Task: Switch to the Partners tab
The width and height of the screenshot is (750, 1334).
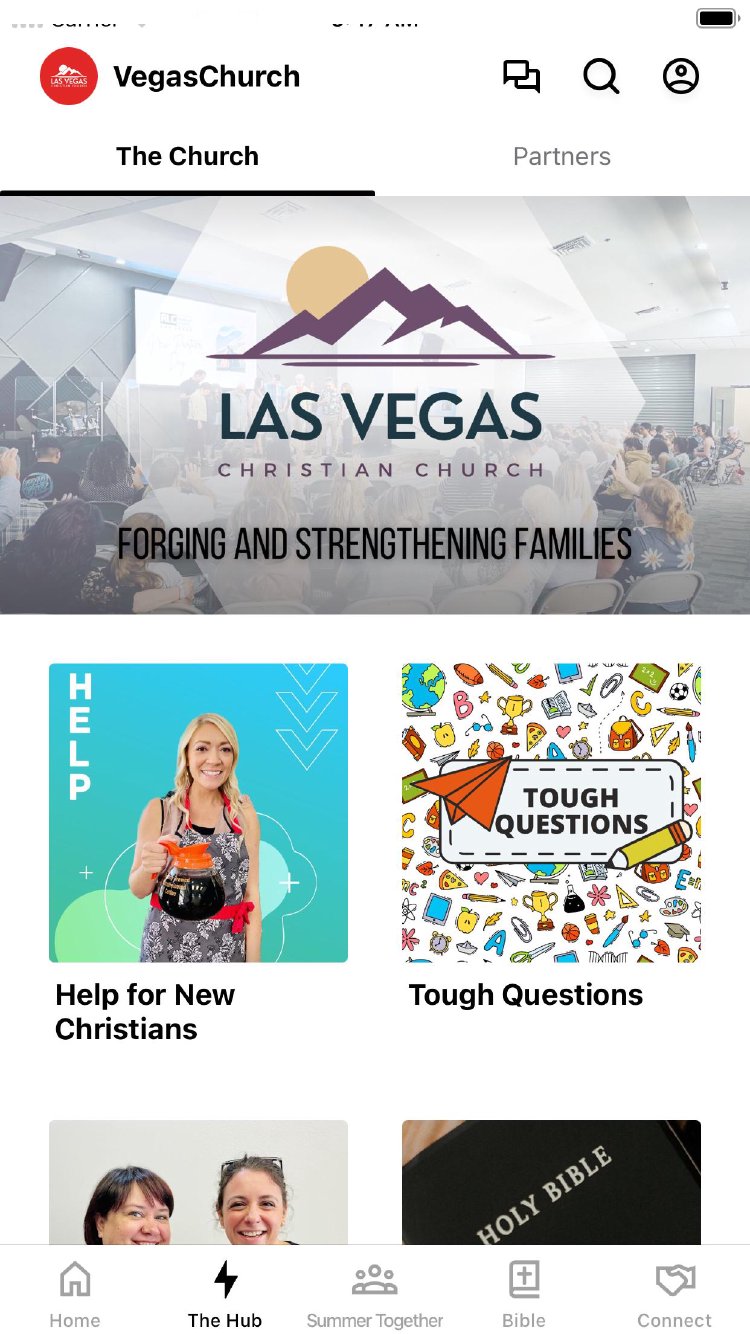Action: [x=561, y=157]
